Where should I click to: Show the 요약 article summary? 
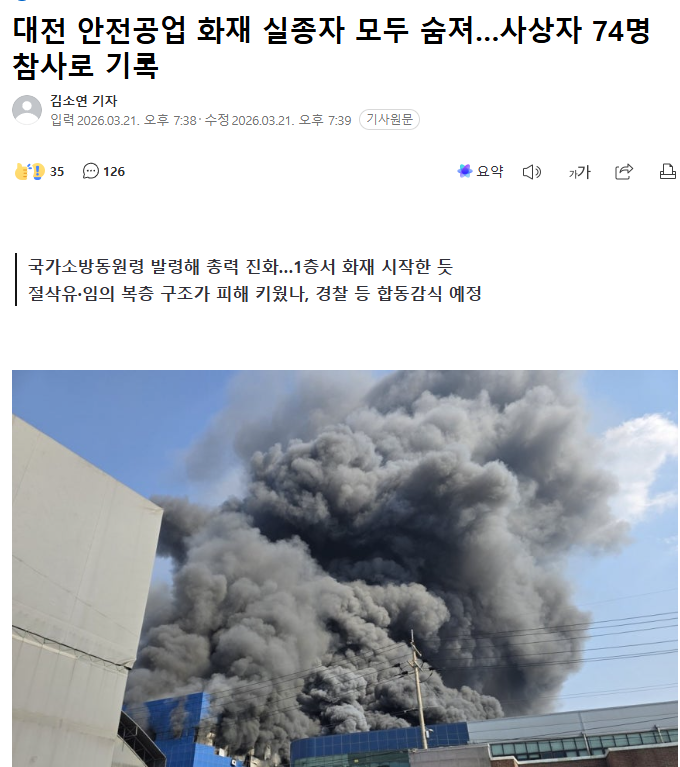tap(480, 171)
